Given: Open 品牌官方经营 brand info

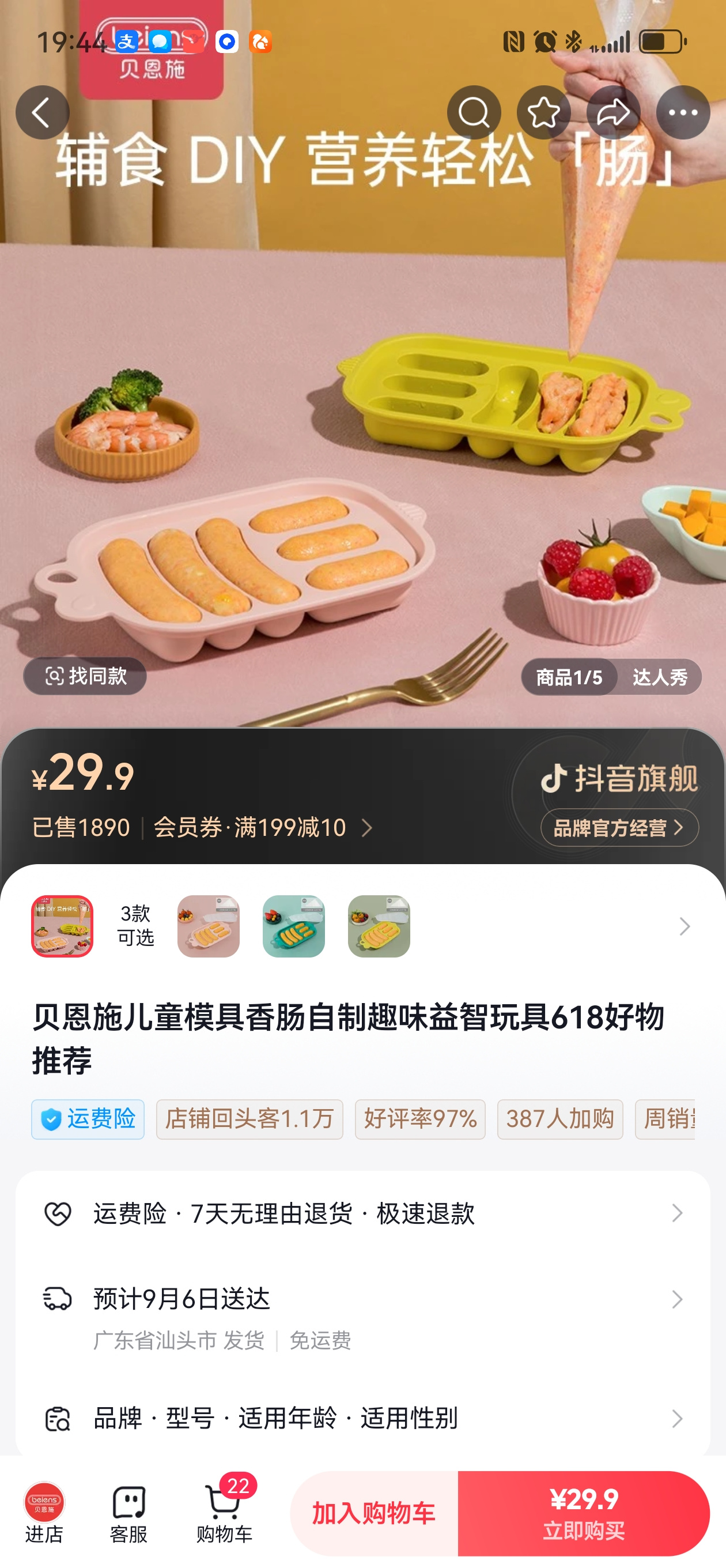Looking at the screenshot, I should coord(619,828).
